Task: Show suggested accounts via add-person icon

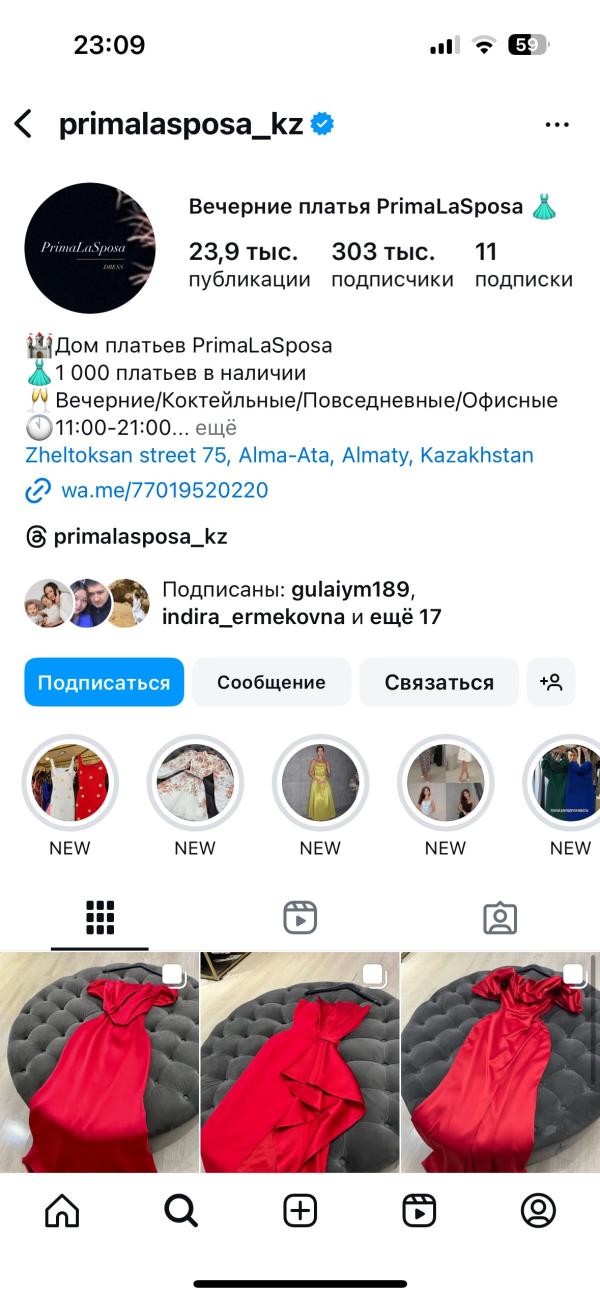Action: click(551, 682)
